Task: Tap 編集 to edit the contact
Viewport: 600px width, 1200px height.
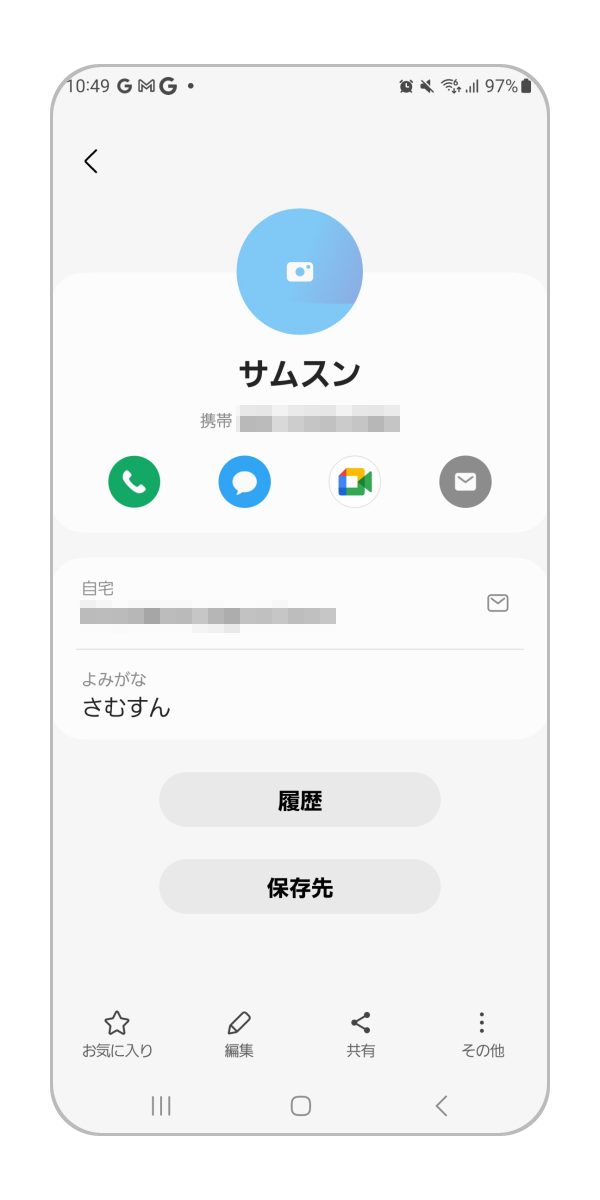Action: click(239, 1033)
